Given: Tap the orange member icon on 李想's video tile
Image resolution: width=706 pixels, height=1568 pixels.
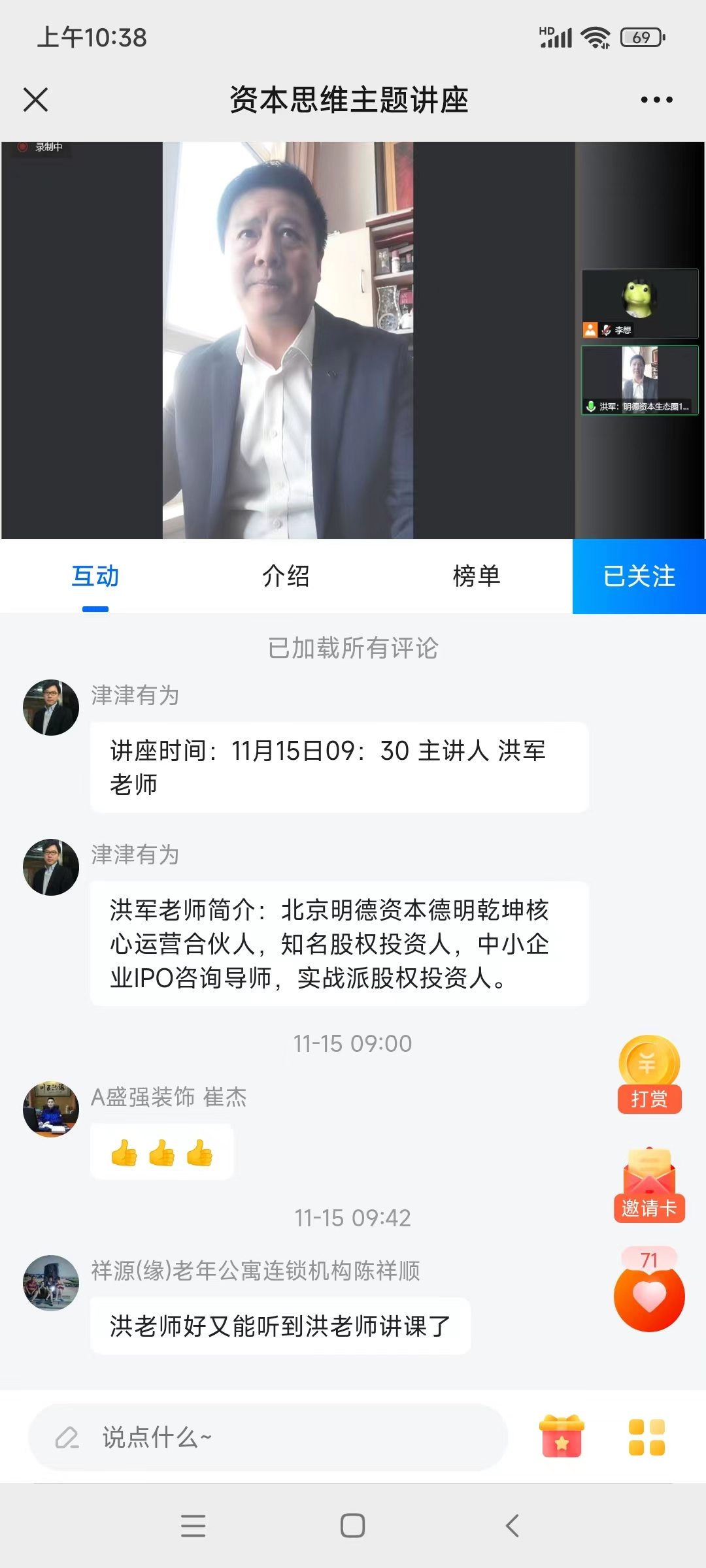Looking at the screenshot, I should pos(590,329).
